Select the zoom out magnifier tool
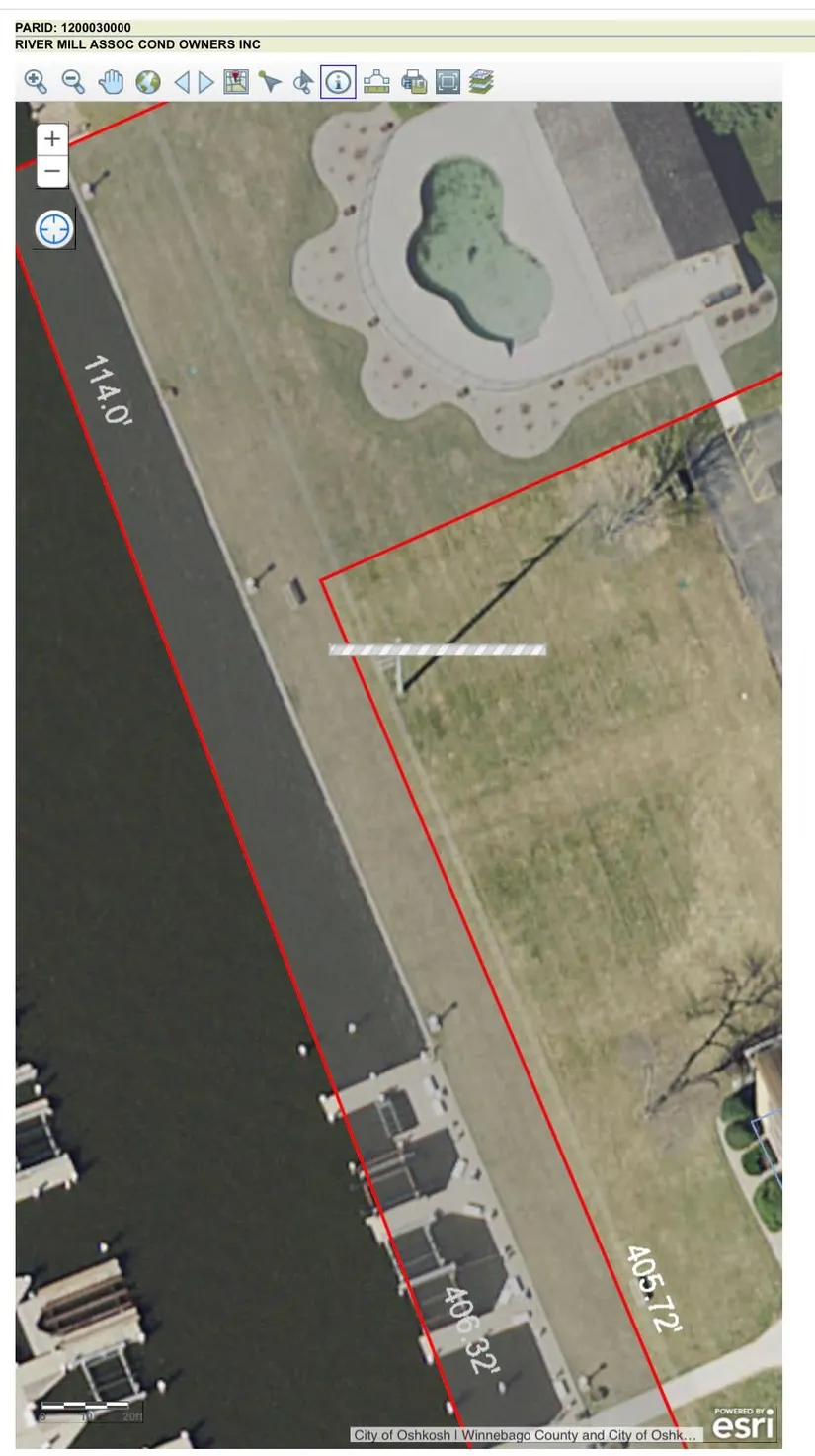 pos(73,82)
